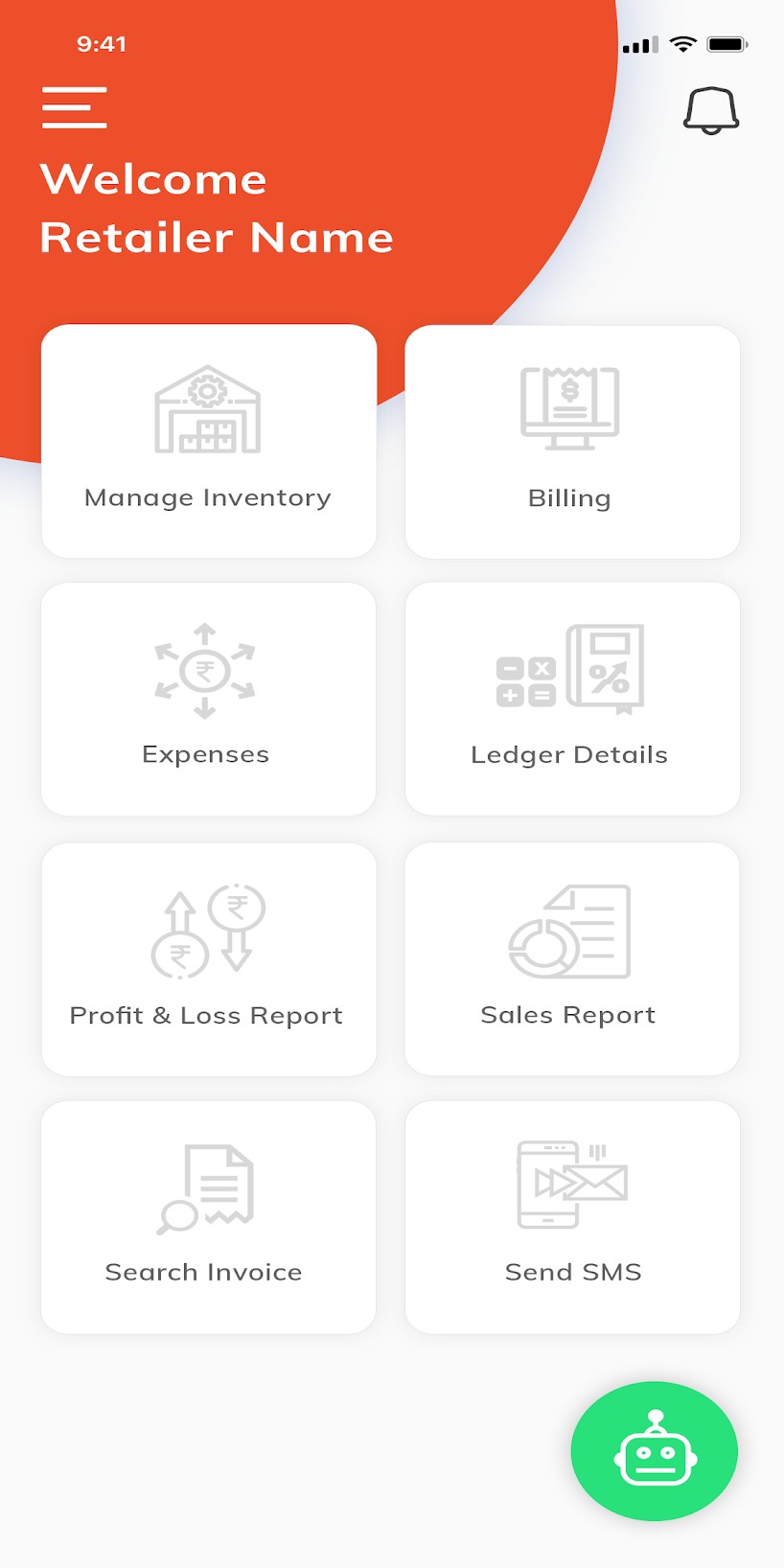Tap the Search Invoice card
Viewport: 784px width, 1568px height.
pos(209,1217)
